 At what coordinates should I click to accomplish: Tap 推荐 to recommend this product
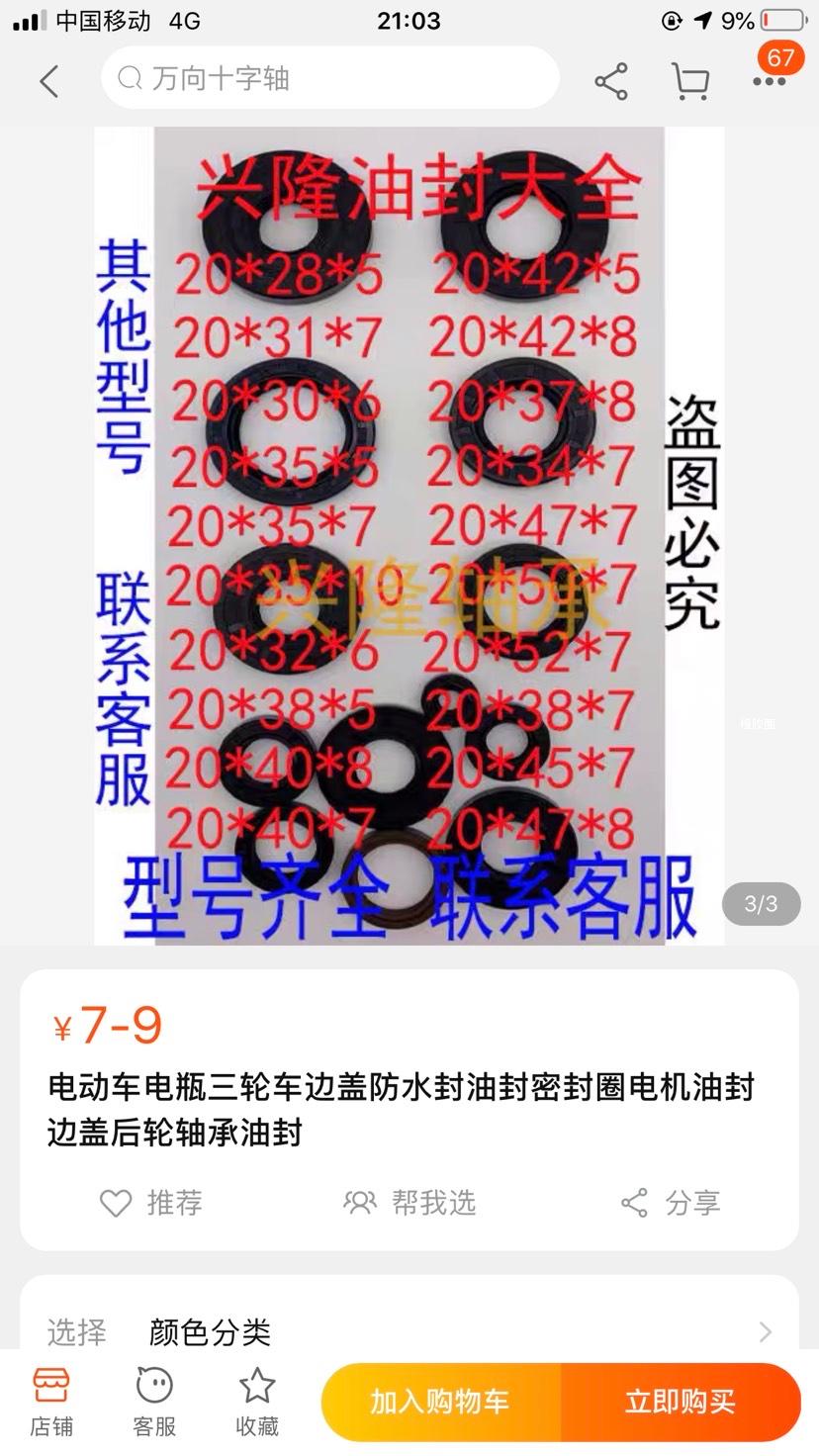(x=151, y=1203)
